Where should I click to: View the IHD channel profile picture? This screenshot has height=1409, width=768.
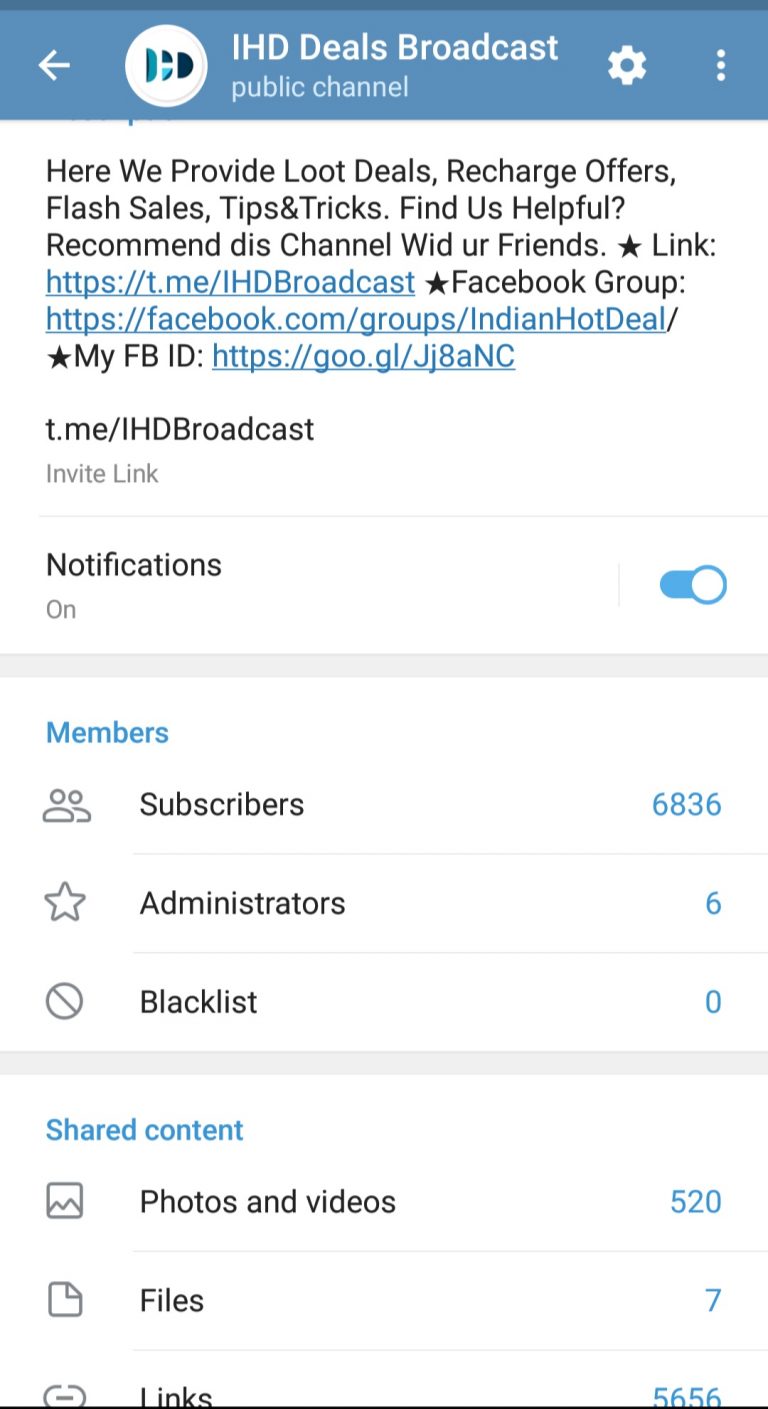[x=166, y=66]
